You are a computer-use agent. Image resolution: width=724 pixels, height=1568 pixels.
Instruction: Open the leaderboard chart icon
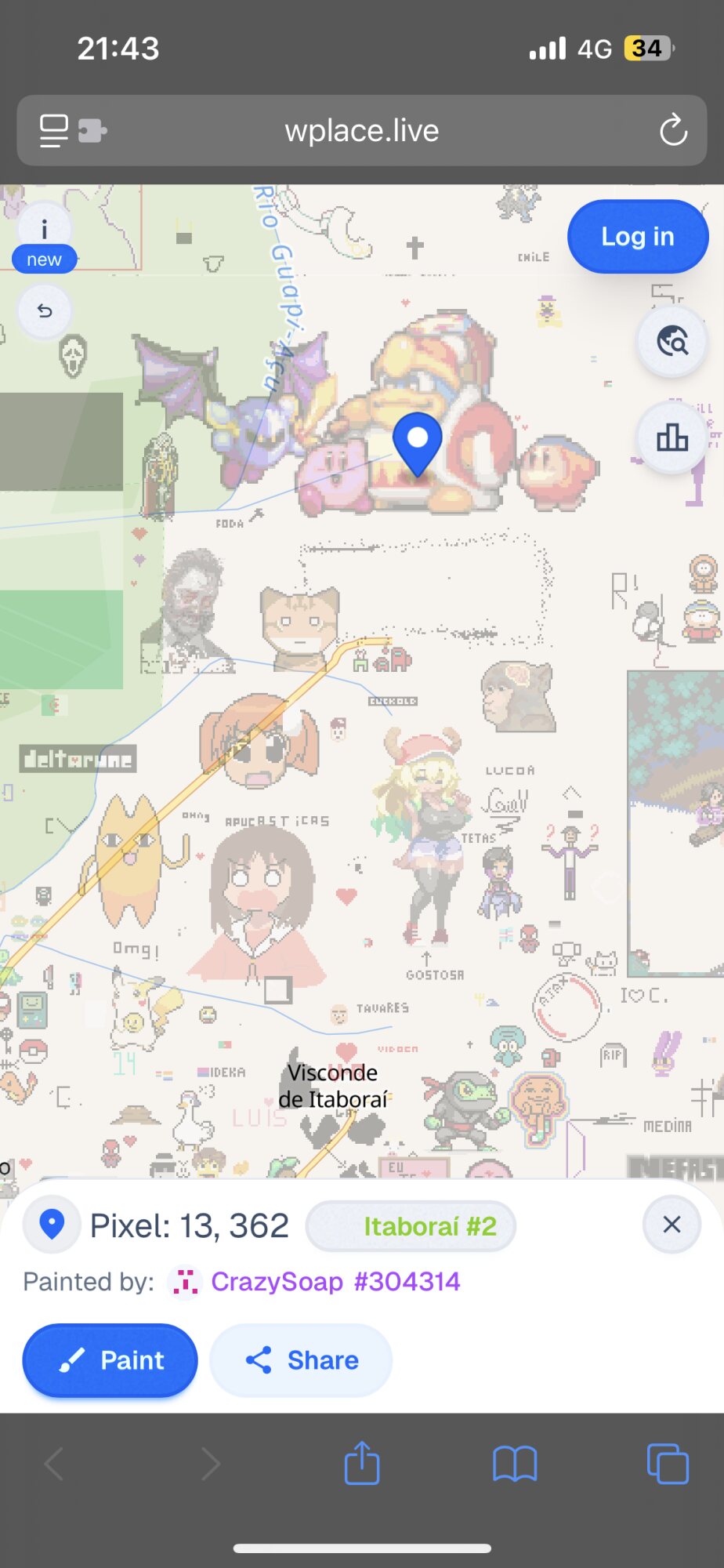[x=672, y=437]
